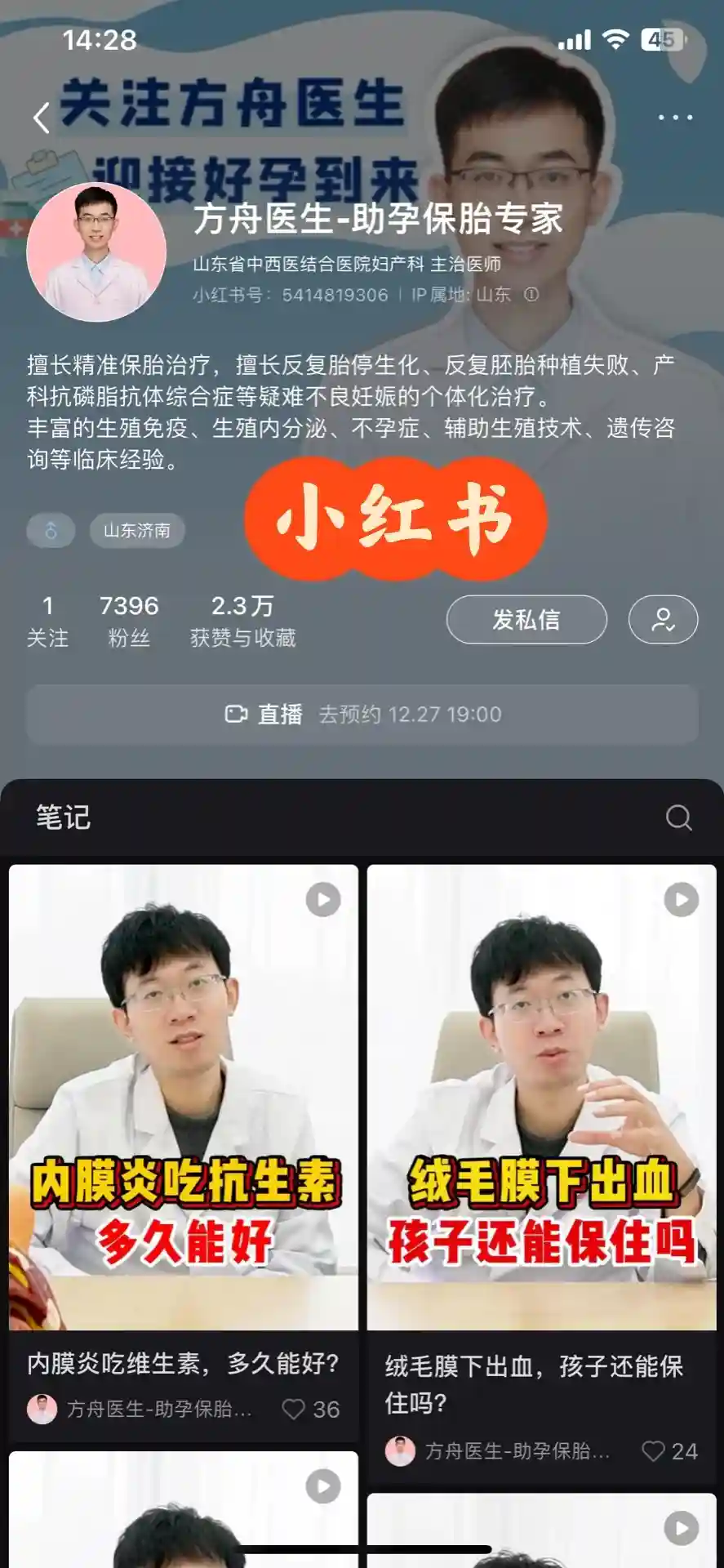View the 7396 粉丝 followers list
Viewport: 724px width, 1568px height.
tap(129, 621)
